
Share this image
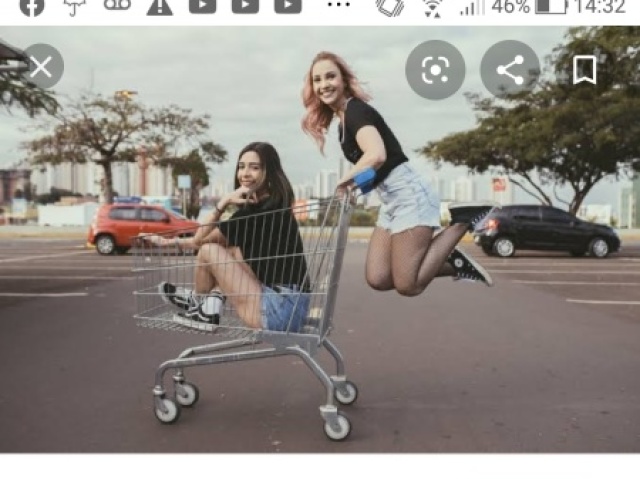(510, 69)
